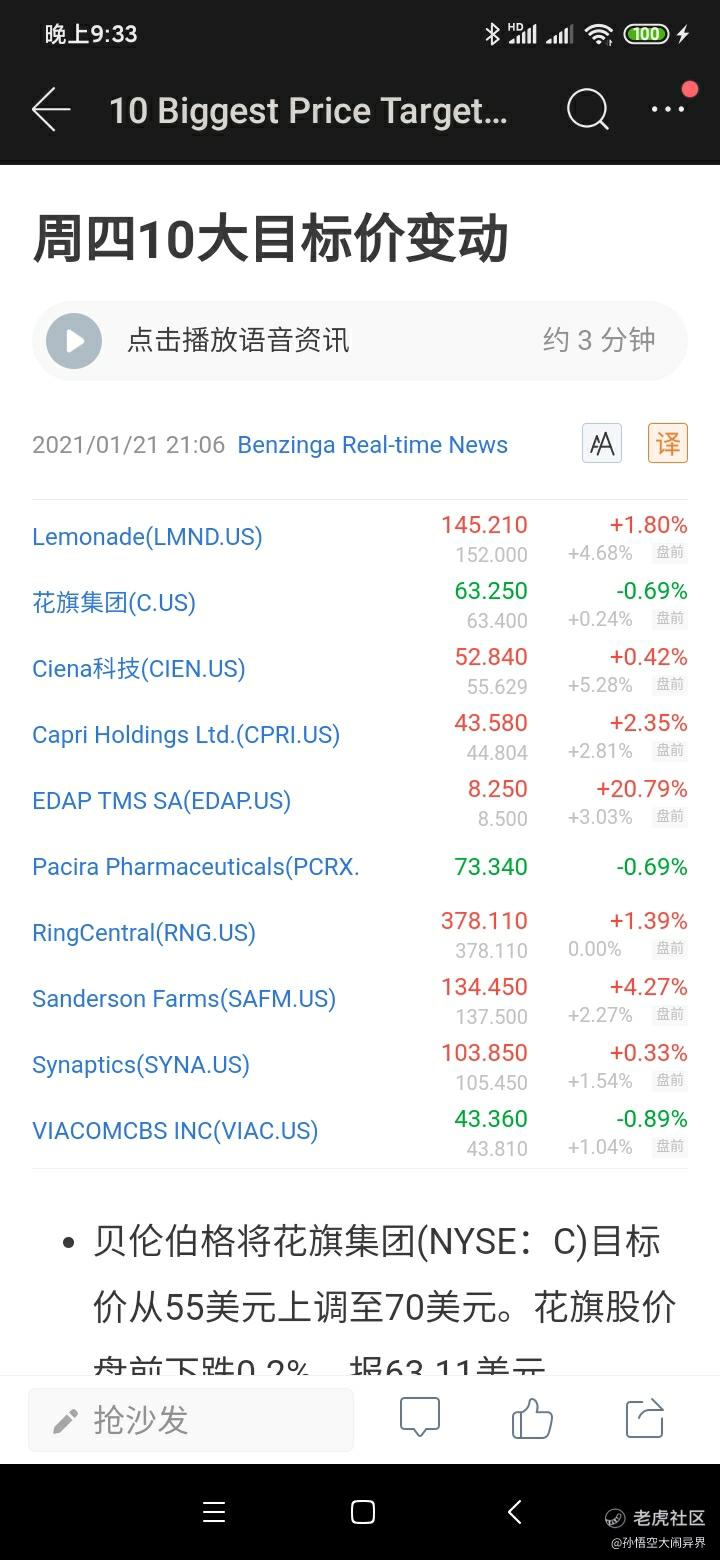Open the three-dot overflow menu

click(668, 110)
